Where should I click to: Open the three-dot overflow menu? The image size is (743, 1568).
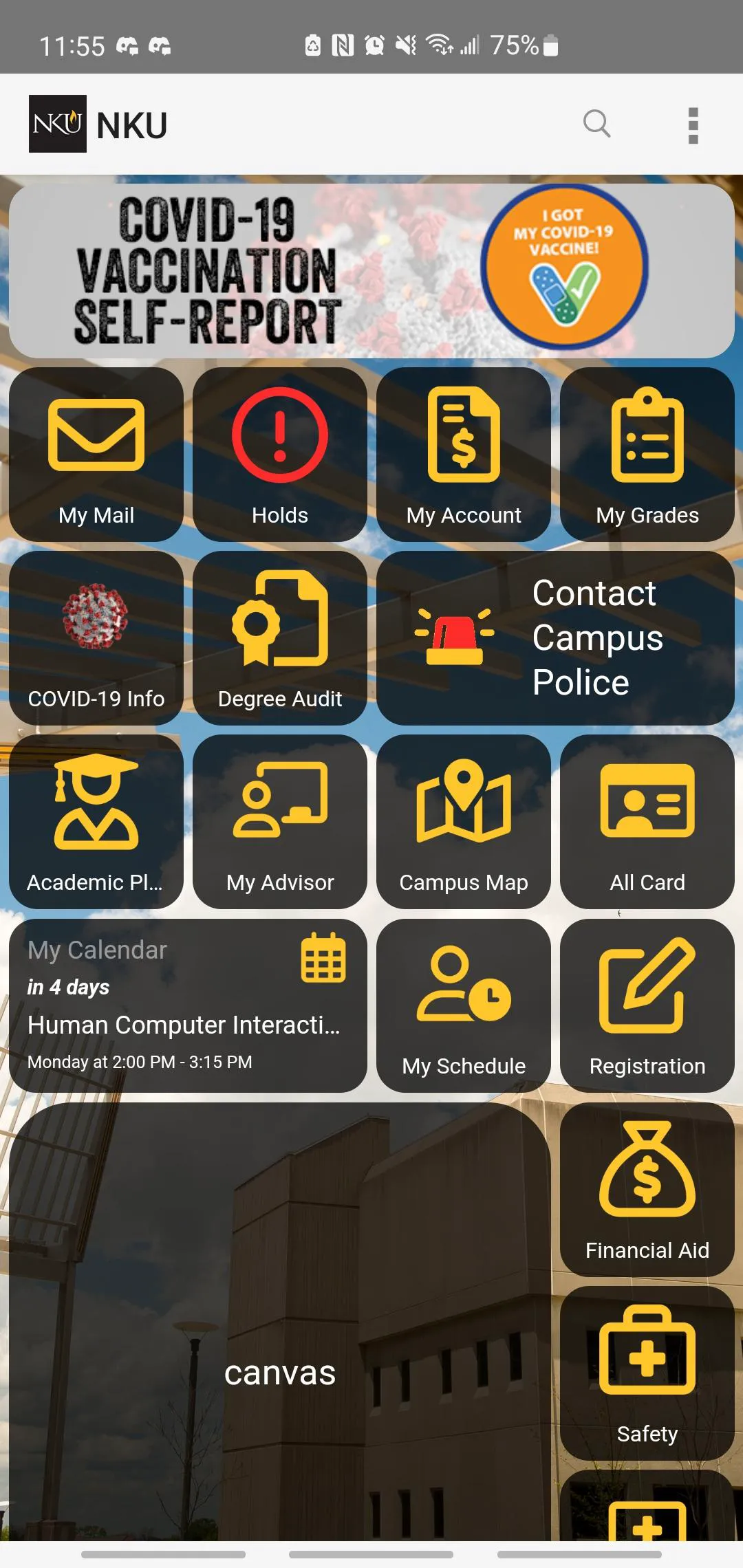pos(693,125)
